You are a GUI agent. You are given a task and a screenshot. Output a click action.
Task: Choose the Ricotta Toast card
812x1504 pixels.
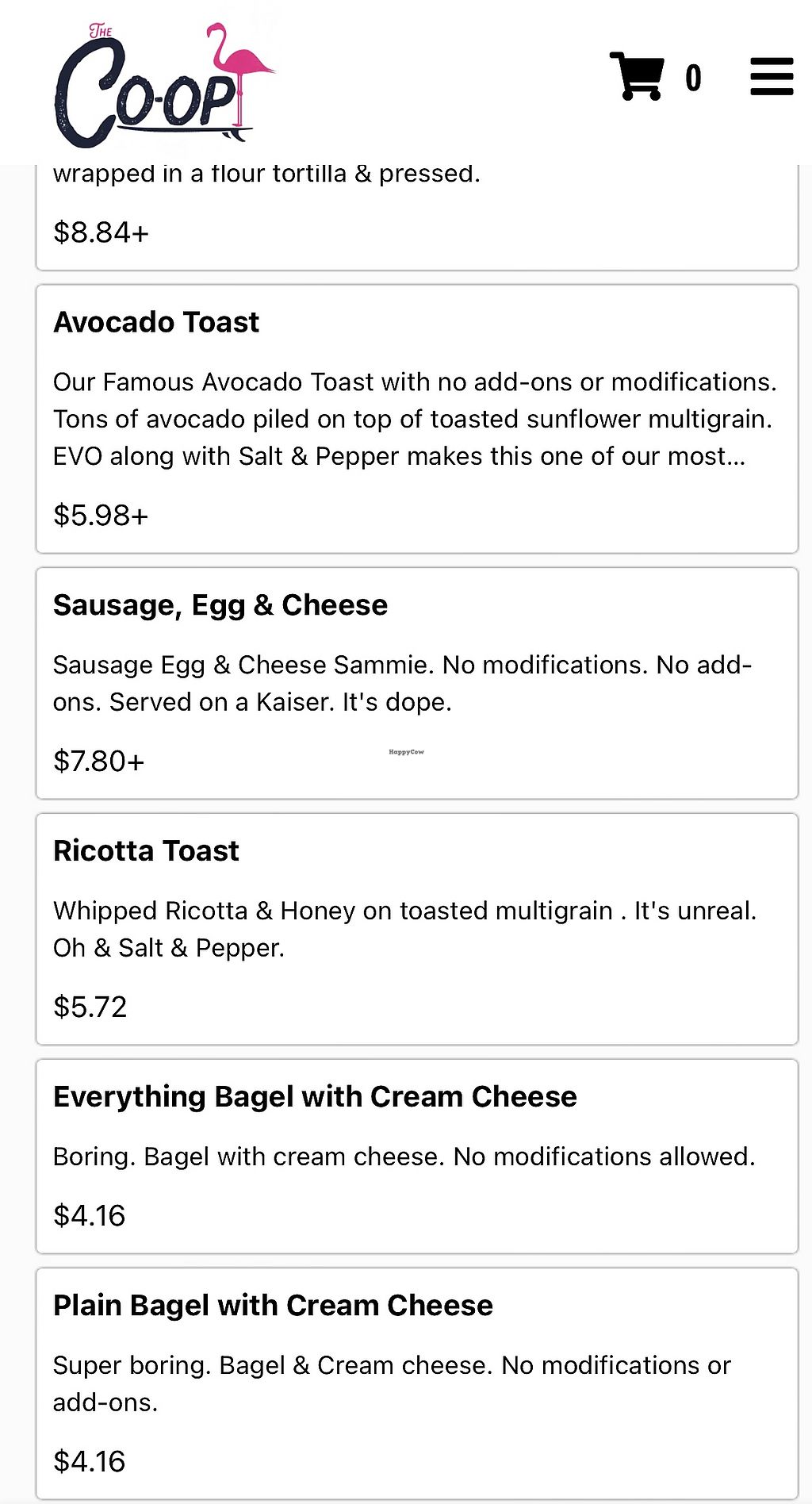(x=416, y=928)
